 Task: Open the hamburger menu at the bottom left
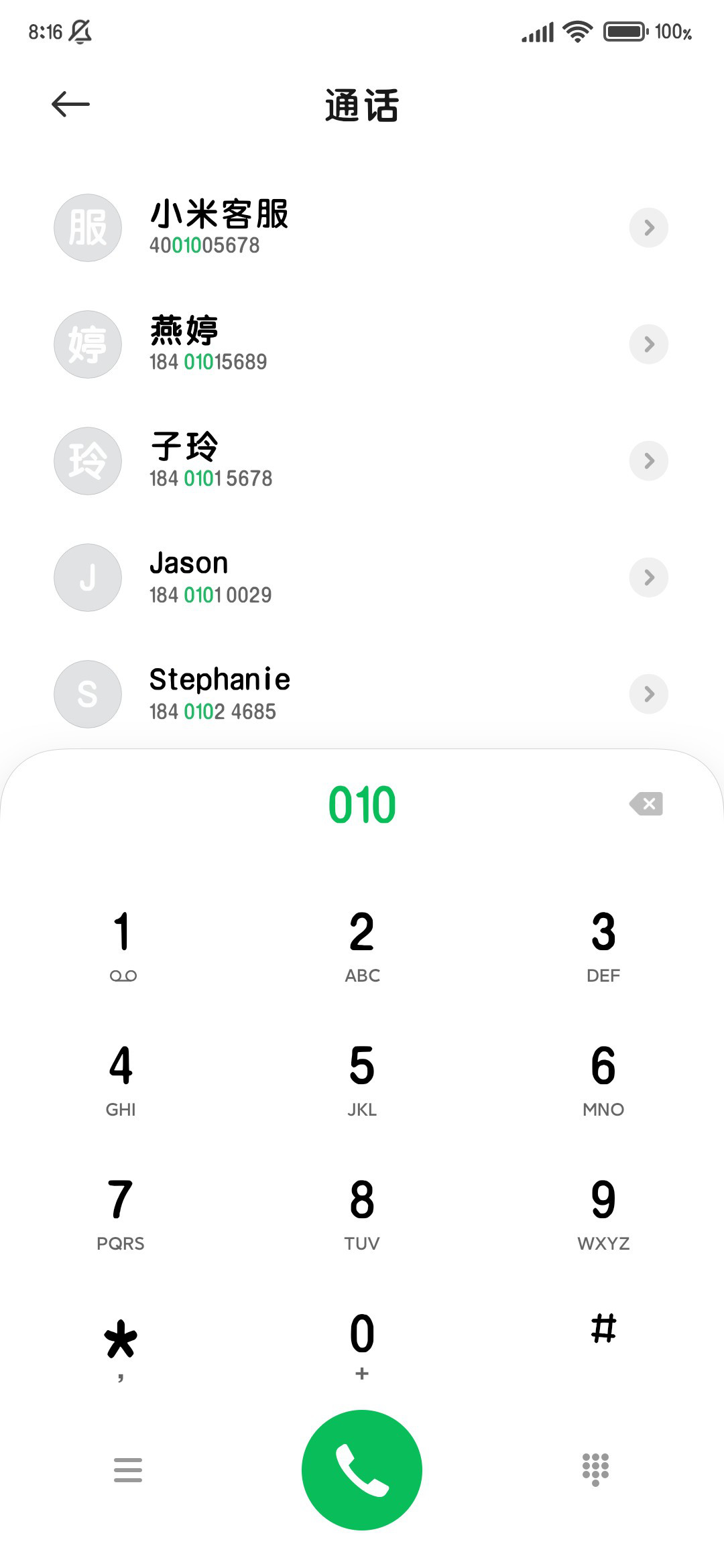point(128,1469)
